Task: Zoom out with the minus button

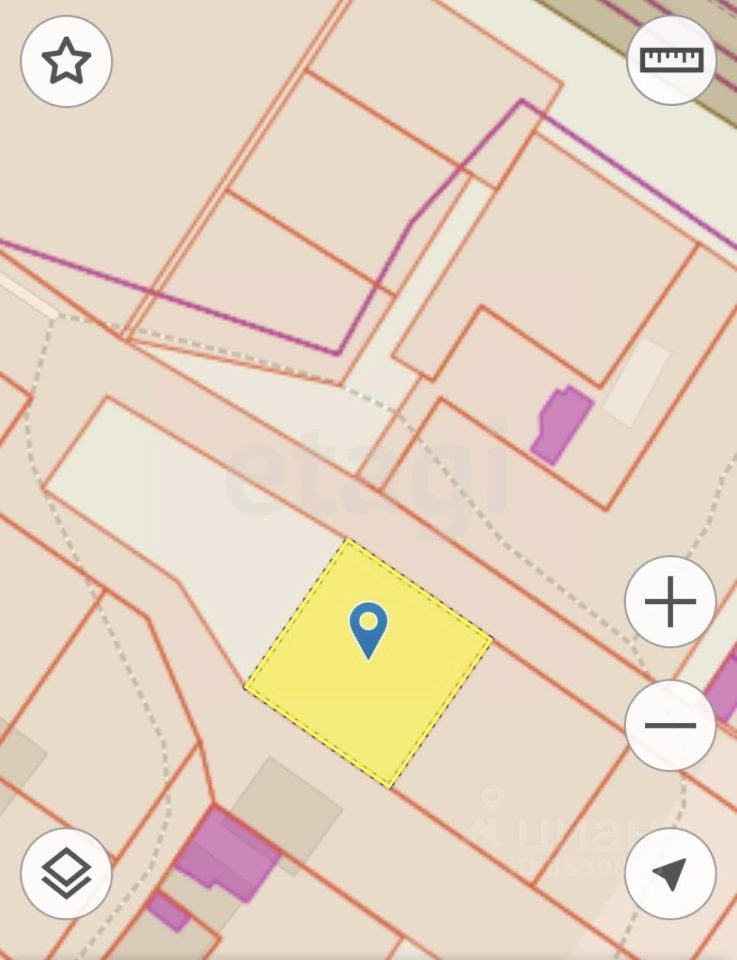Action: [670, 726]
